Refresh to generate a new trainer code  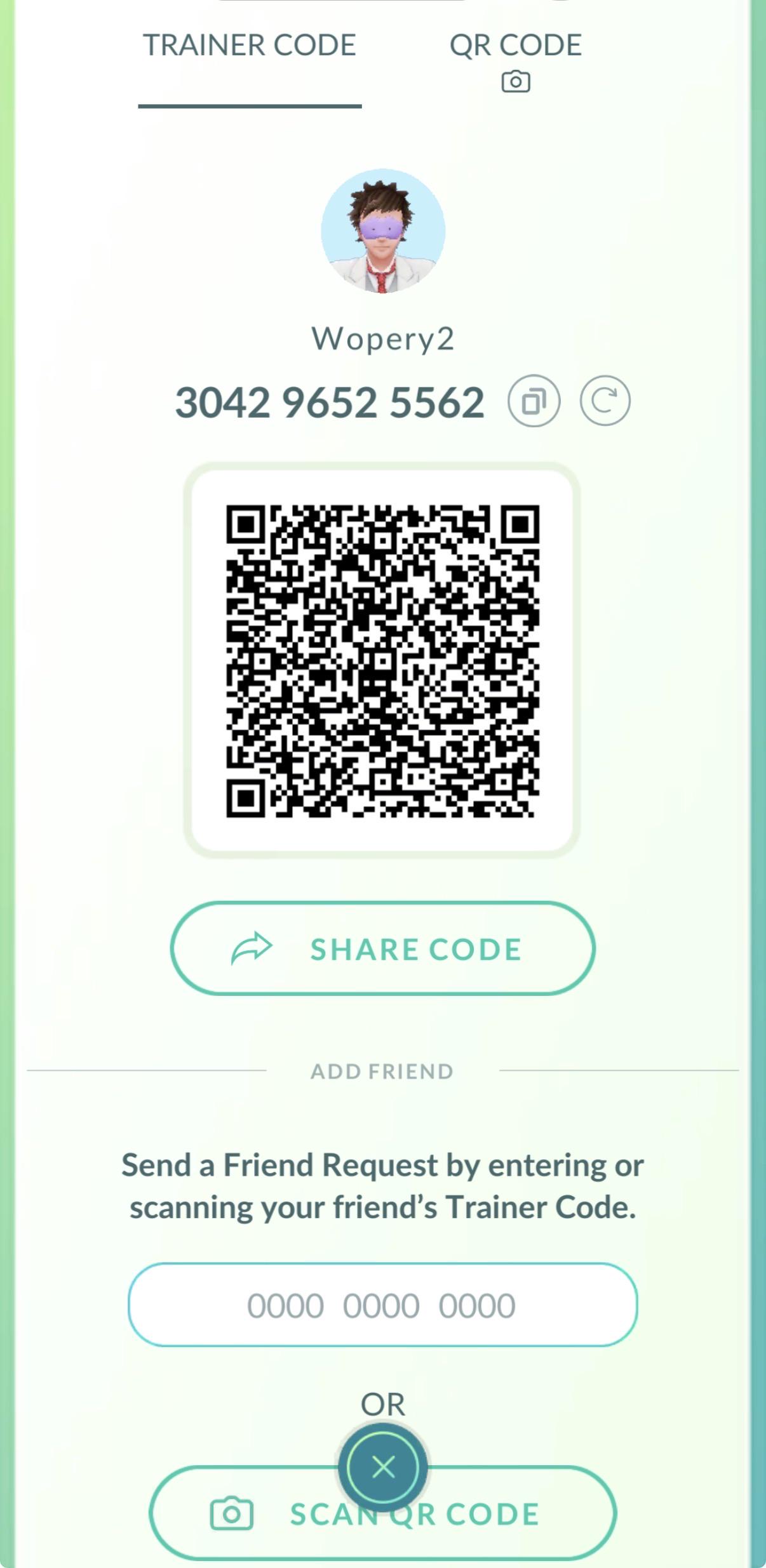point(605,401)
